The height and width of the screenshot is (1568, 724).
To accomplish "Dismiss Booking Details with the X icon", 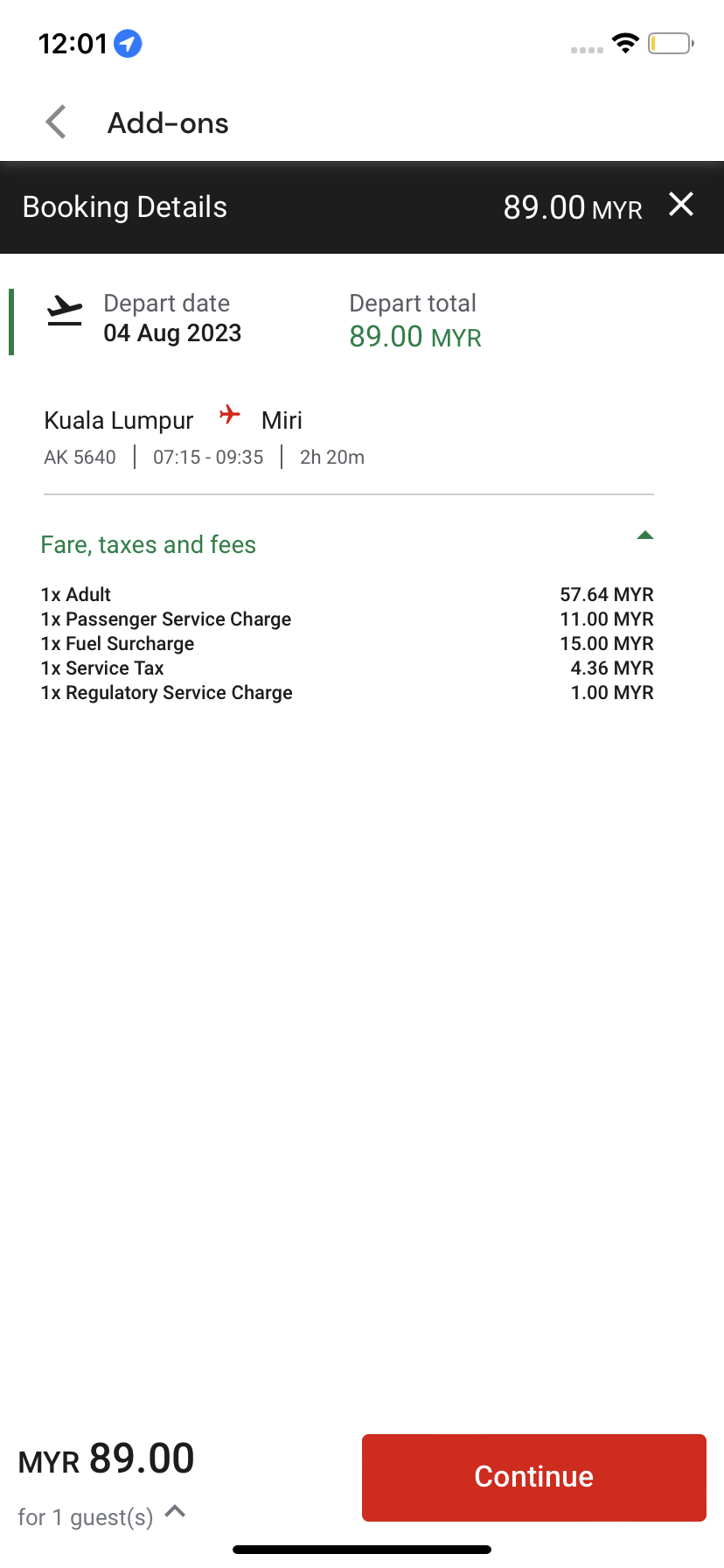I will pos(681,206).
